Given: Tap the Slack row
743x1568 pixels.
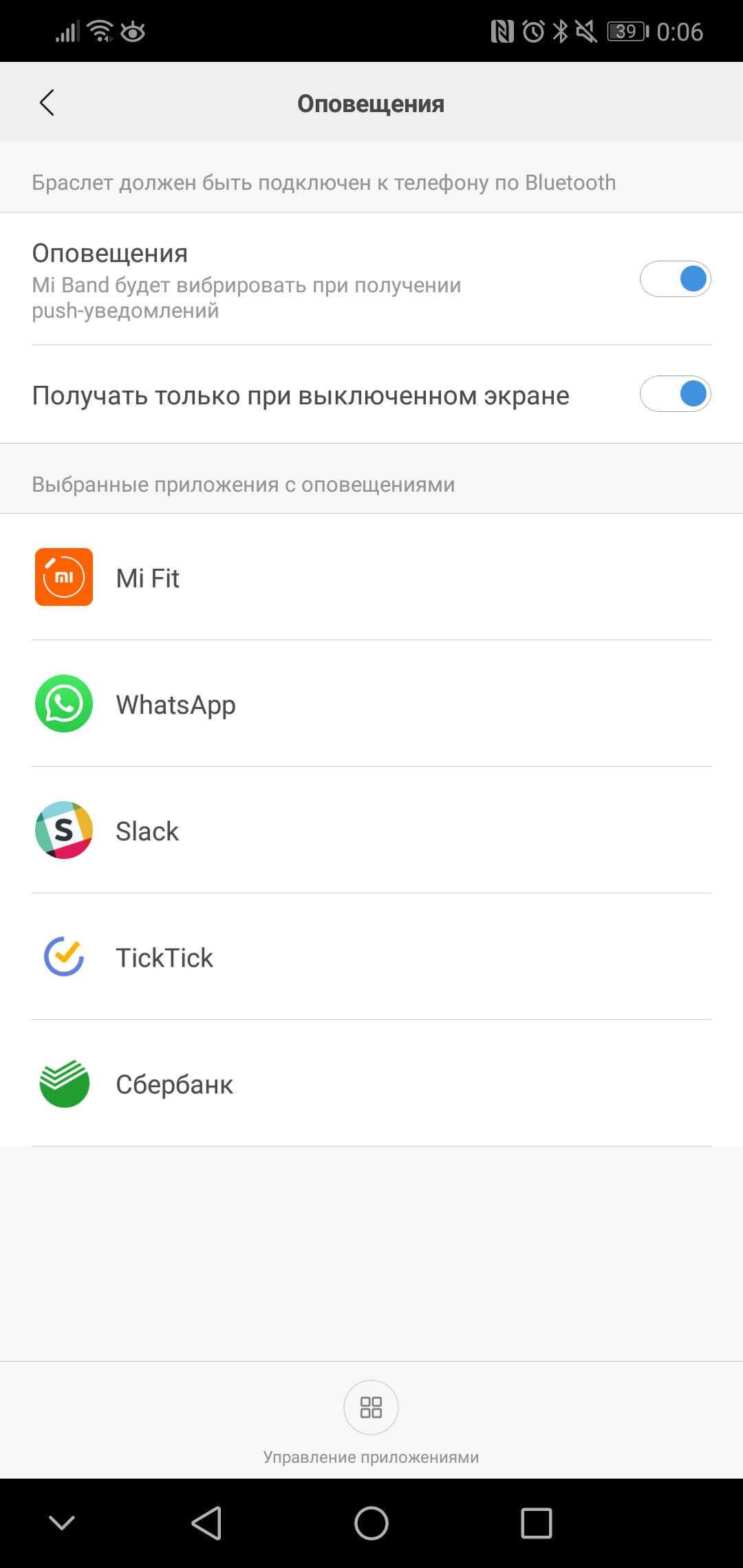Looking at the screenshot, I should click(371, 831).
